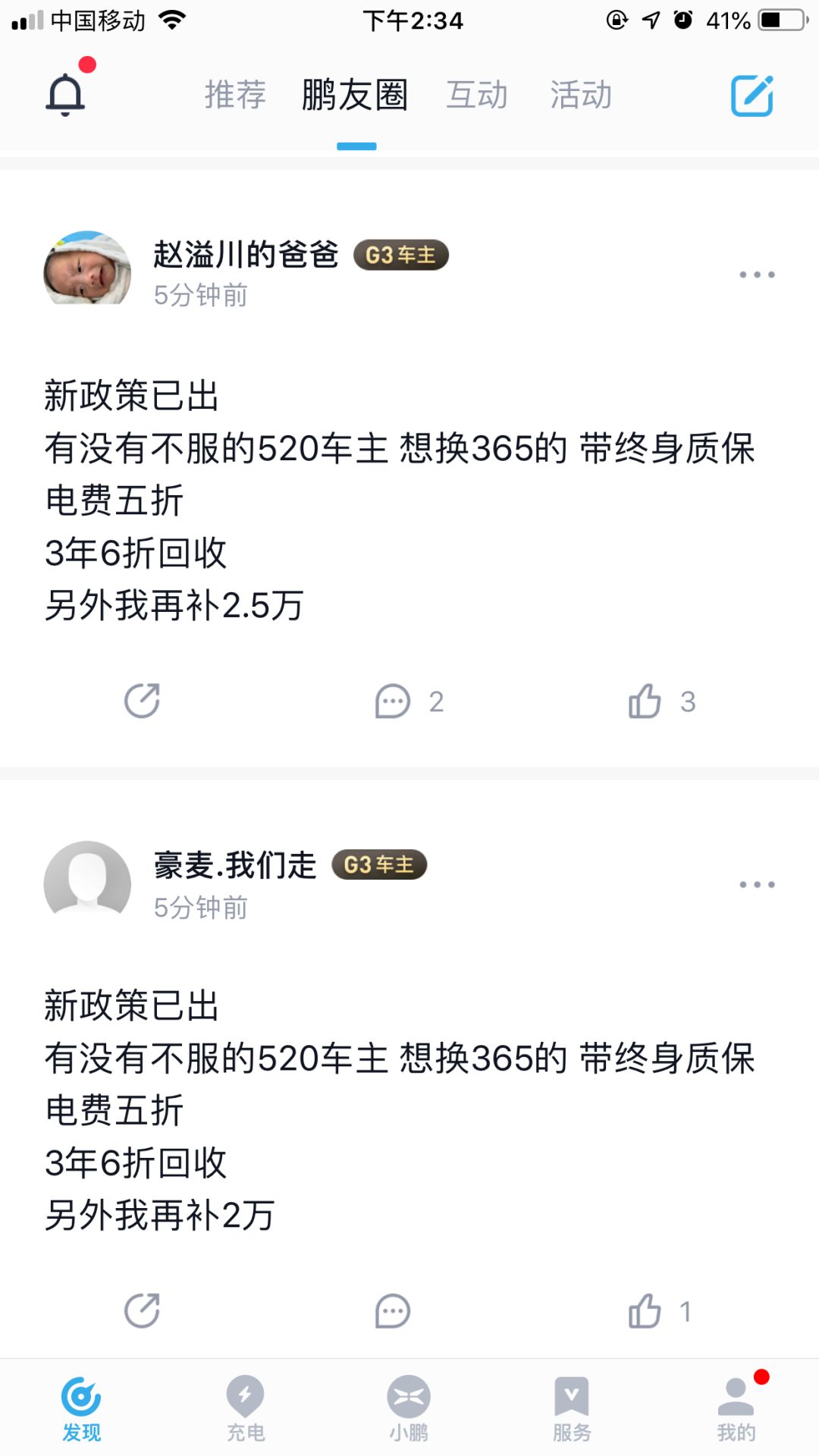
Task: Comment on 豪麦.我们走's post
Action: 393,1310
